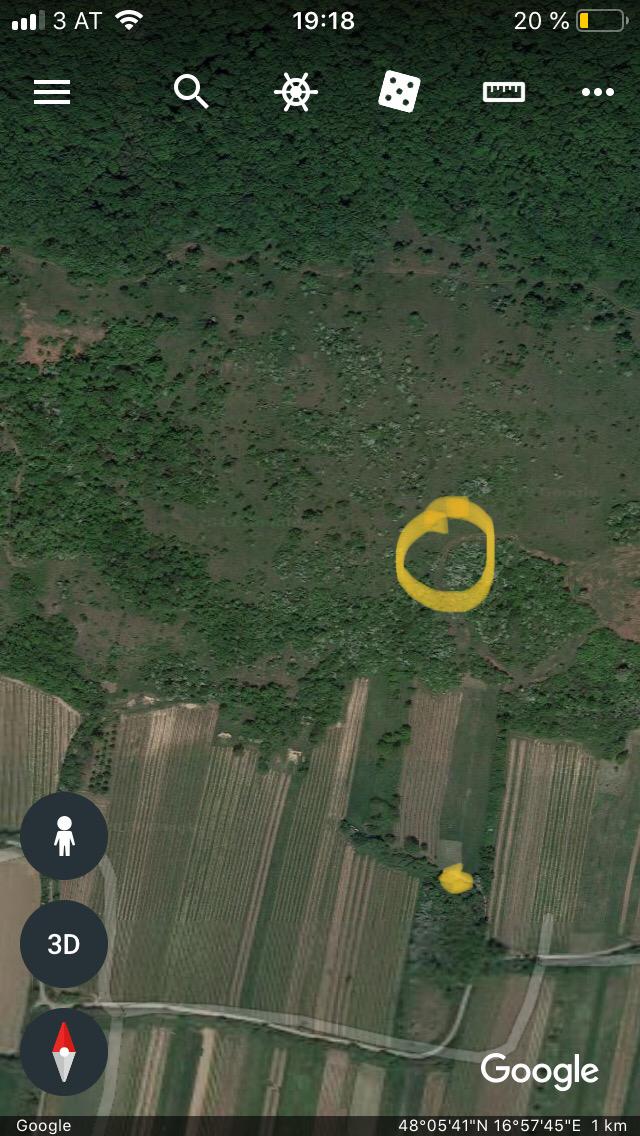Enter Street View with the pegman button
Image resolution: width=640 pixels, height=1136 pixels.
[64, 836]
